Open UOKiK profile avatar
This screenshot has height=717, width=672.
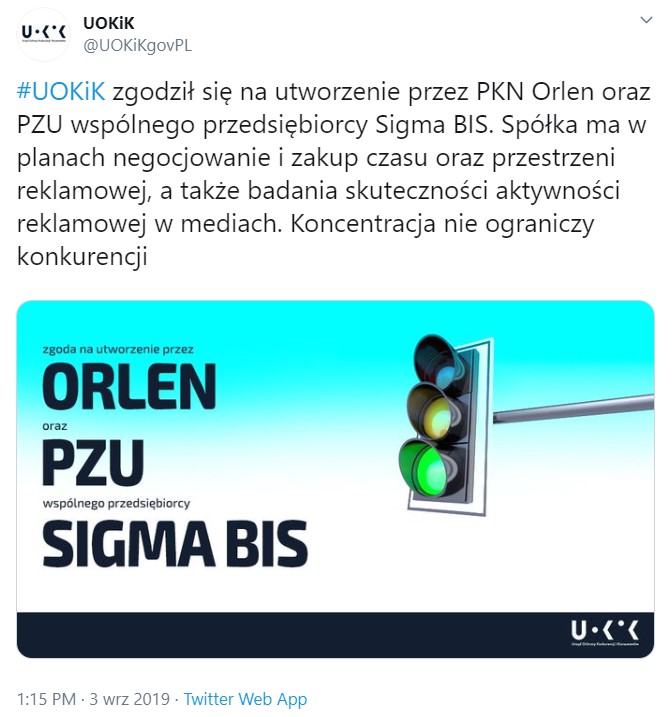point(45,33)
